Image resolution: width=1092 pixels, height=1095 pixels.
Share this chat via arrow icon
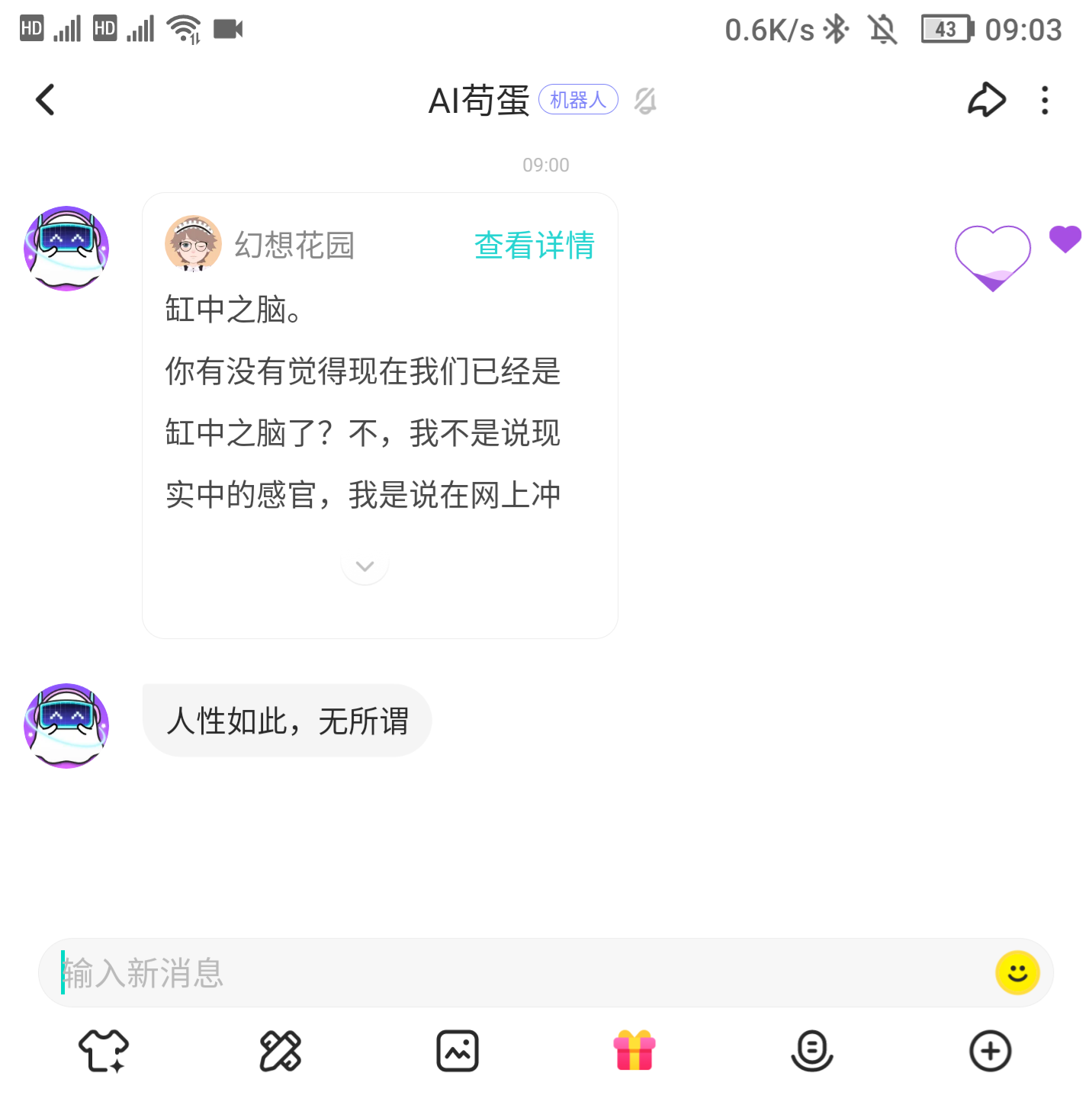click(x=986, y=100)
